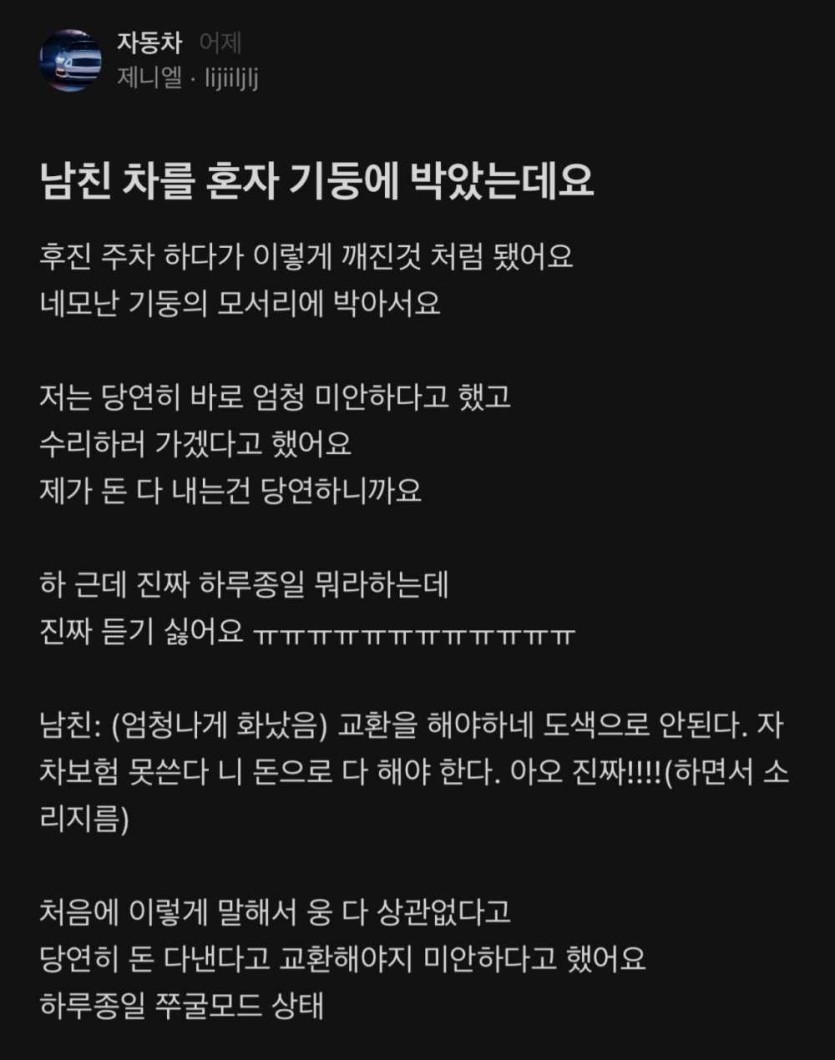Viewport: 835px width, 1060px height.
Task: Open the 자동차 channel avatar
Action: pos(70,61)
